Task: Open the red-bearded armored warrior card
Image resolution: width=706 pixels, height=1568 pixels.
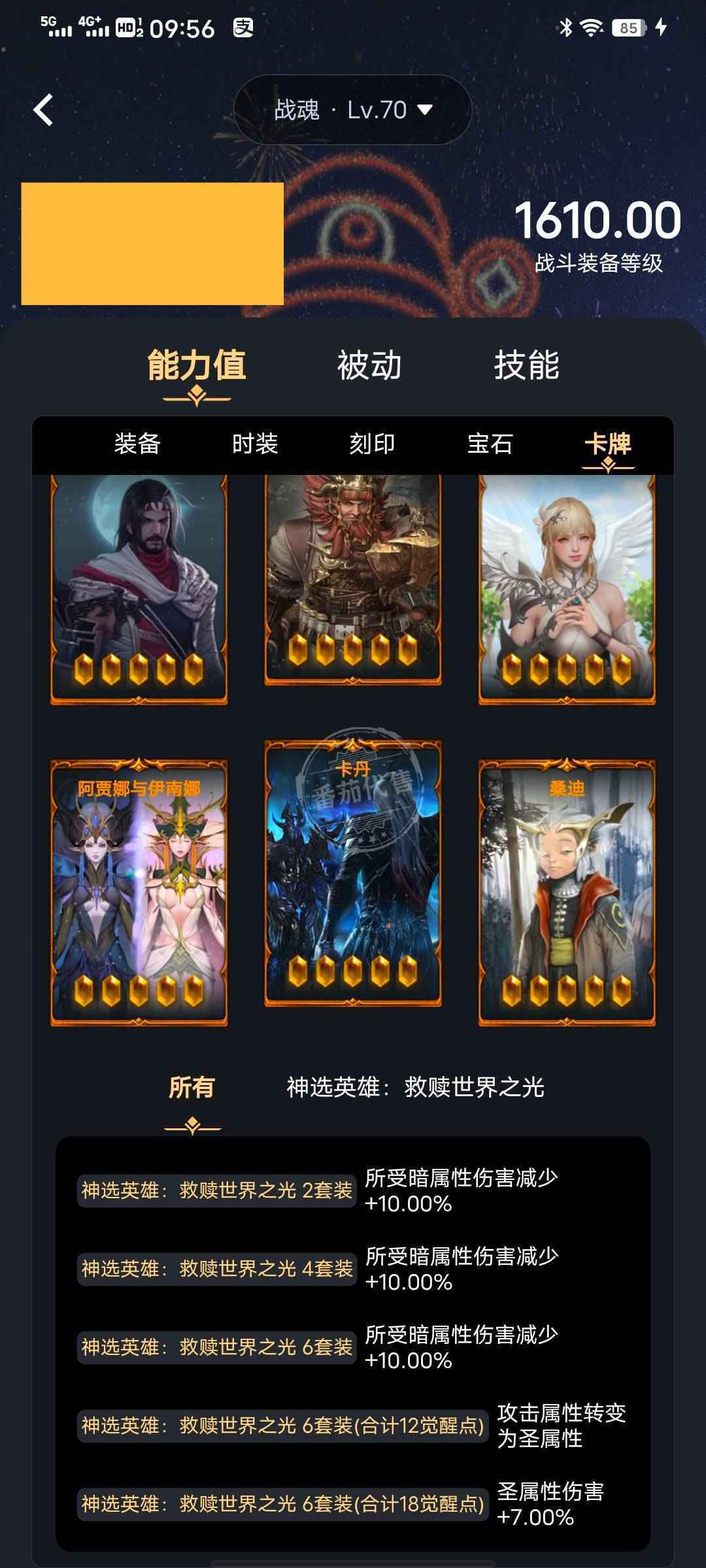Action: pyautogui.click(x=353, y=578)
